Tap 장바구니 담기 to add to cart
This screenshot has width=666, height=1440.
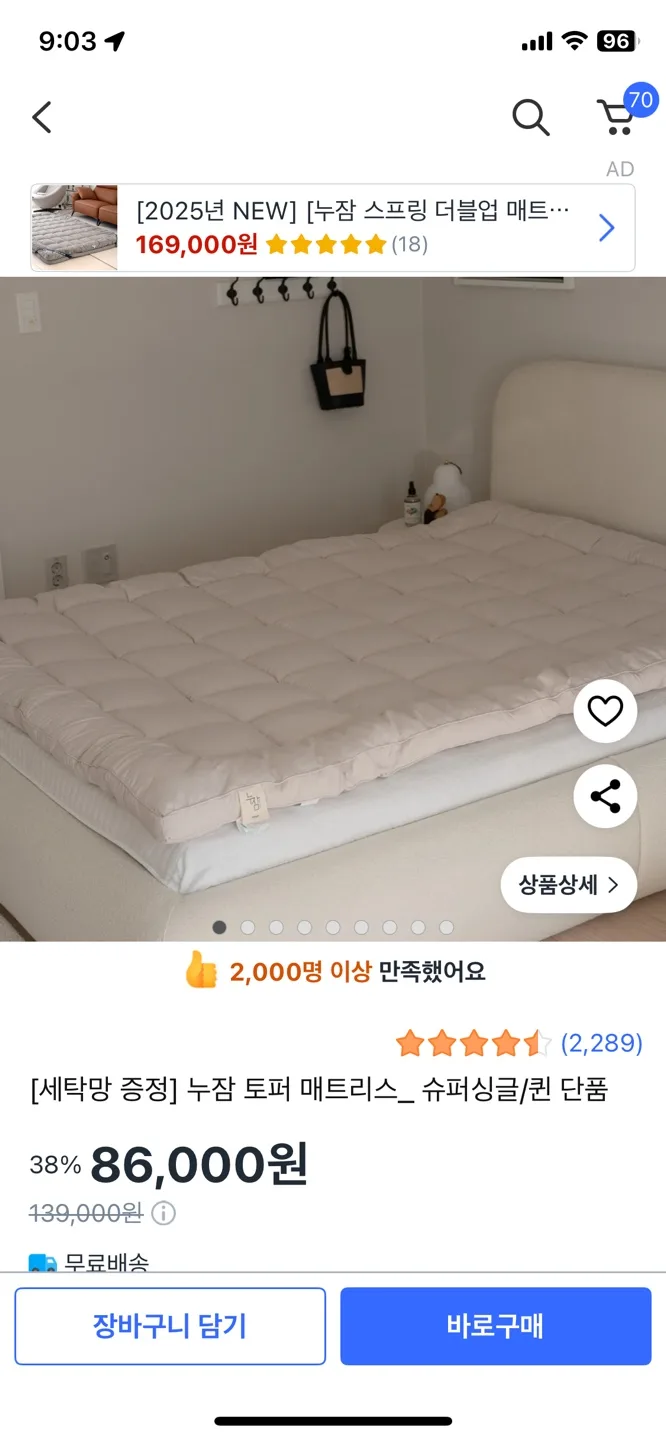(170, 1326)
